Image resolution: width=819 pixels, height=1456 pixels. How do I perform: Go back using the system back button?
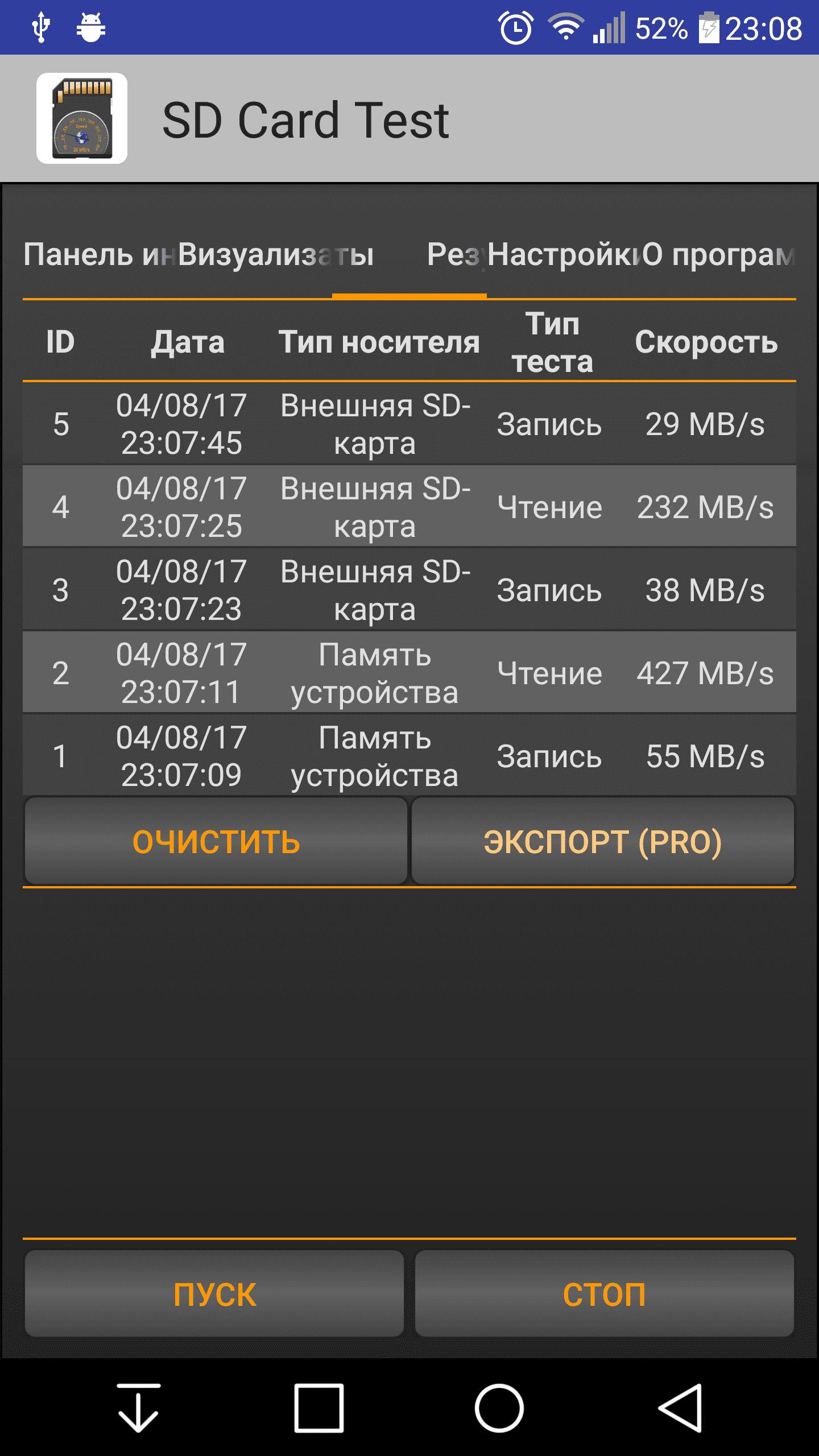(681, 1408)
